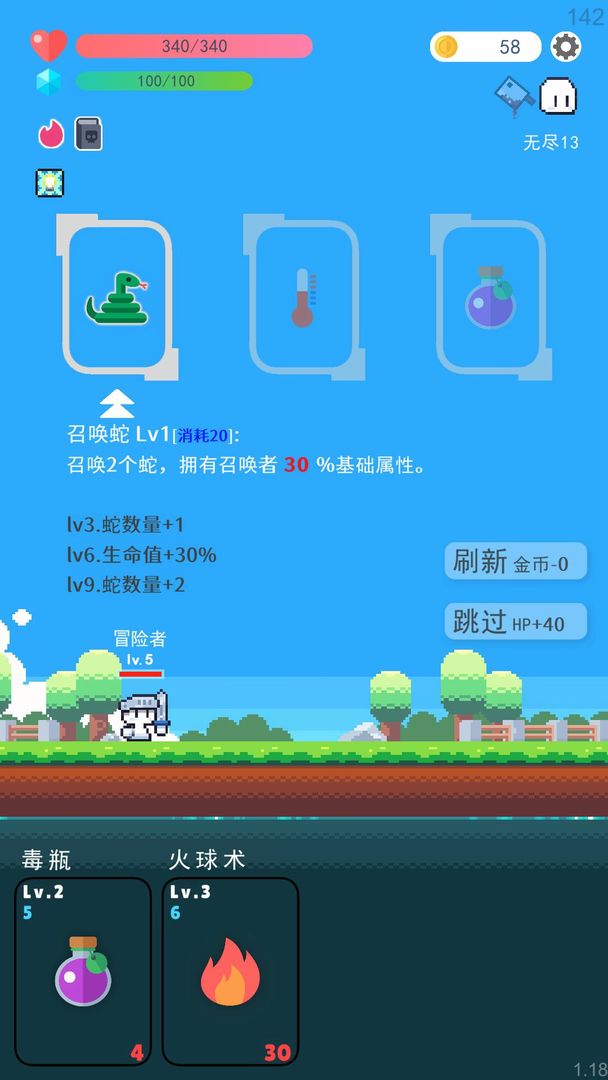Open the 火球术 Lv.3 skill card
This screenshot has height=1080, width=608.
click(x=230, y=970)
